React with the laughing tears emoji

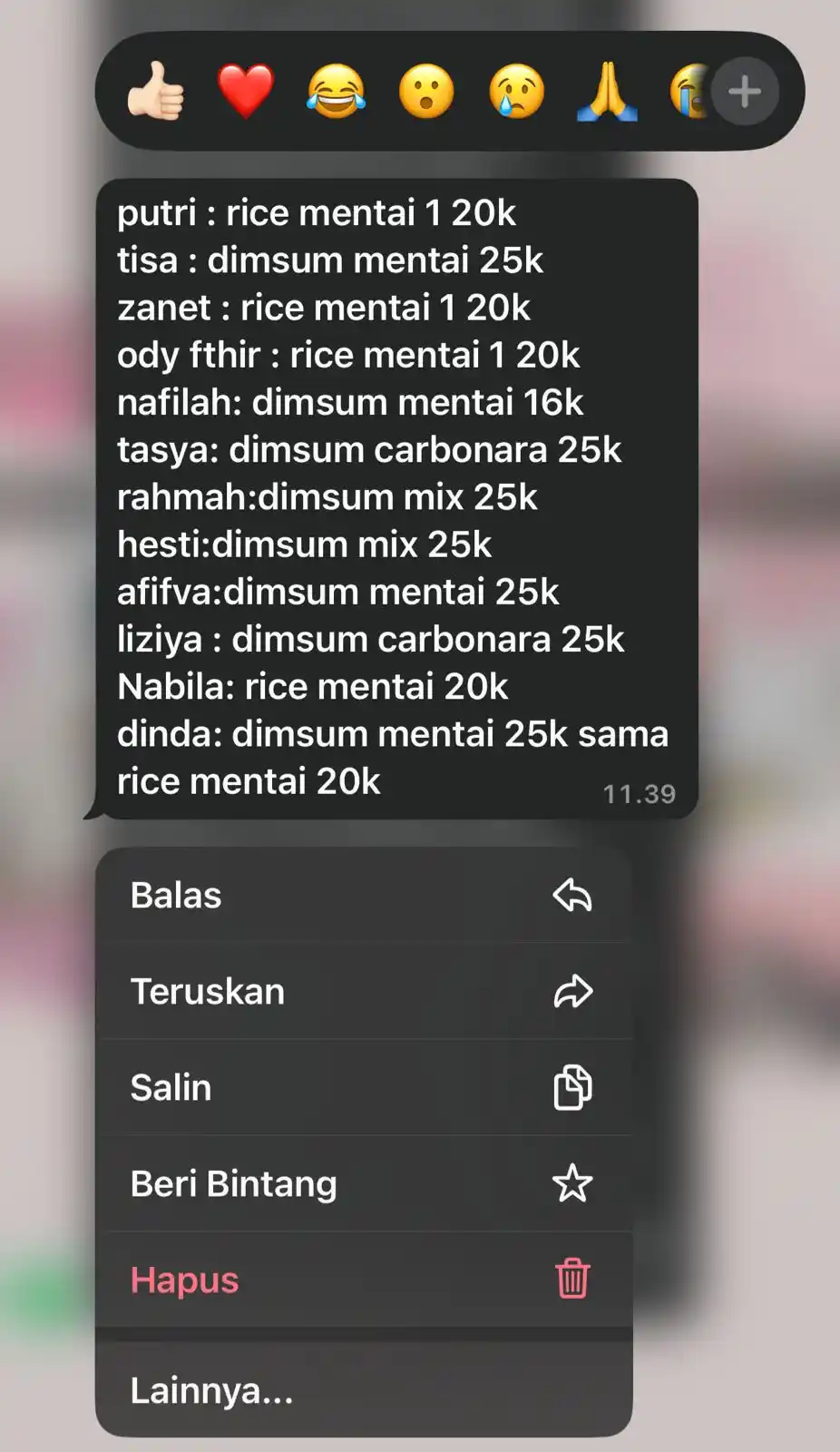[x=337, y=92]
